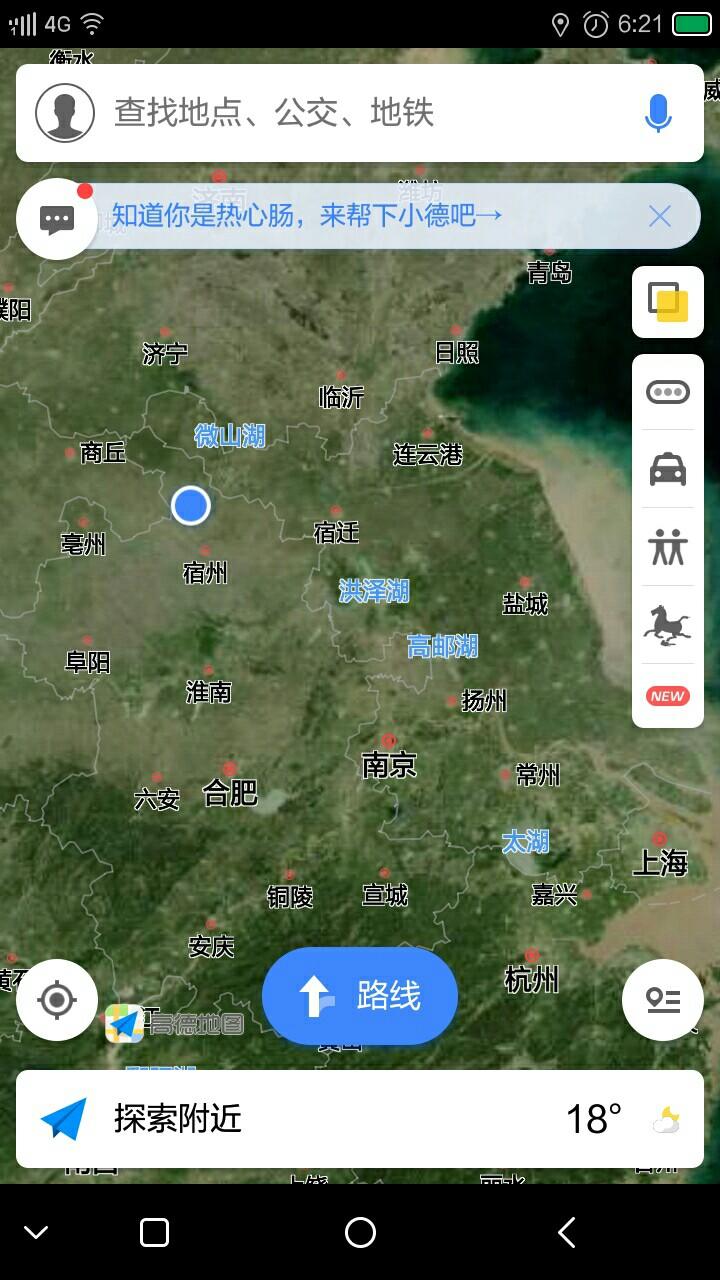Open the NEW badge item
Viewport: 720px width, 1280px height.
coord(667,696)
